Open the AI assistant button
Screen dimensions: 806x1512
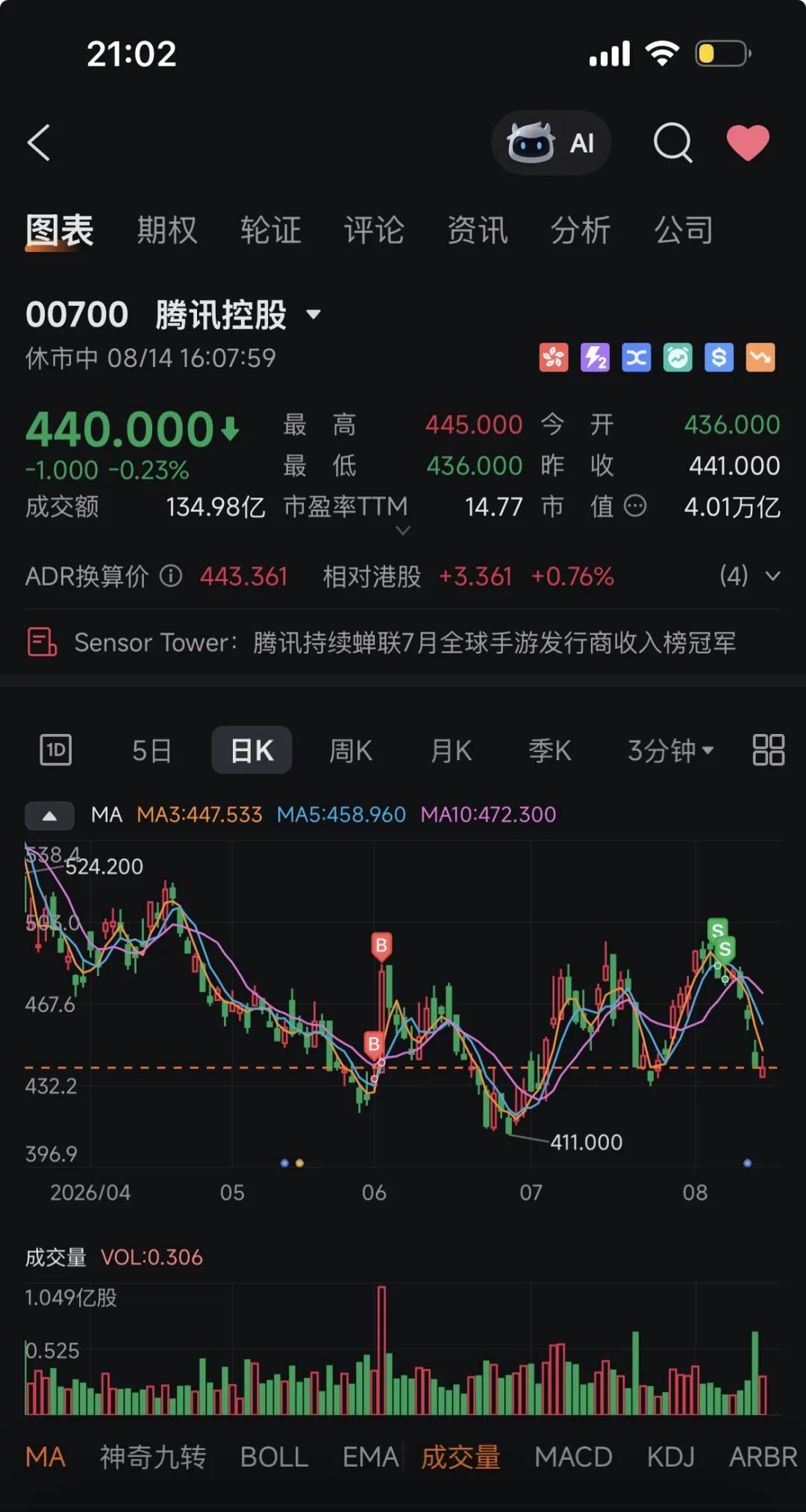551,142
